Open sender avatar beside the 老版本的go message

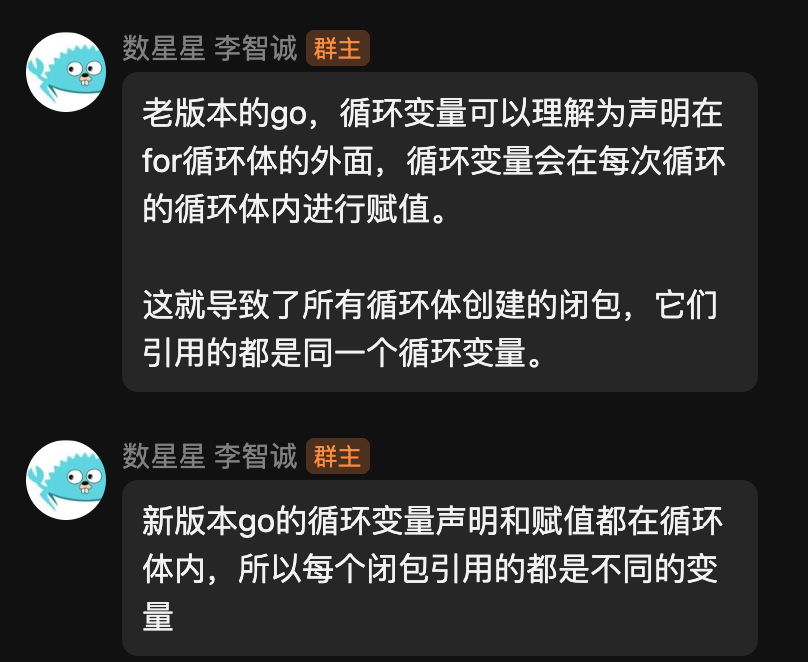[66, 71]
